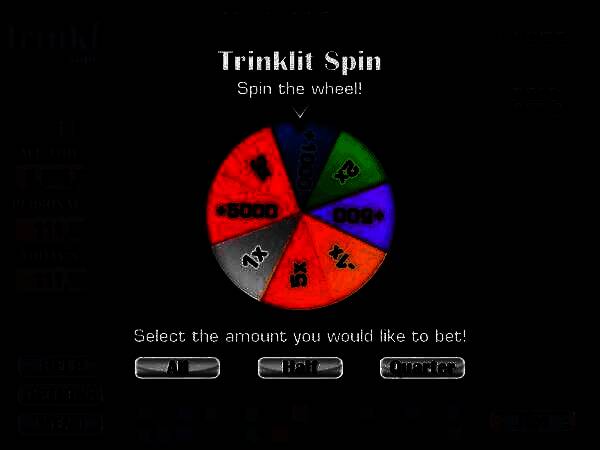This screenshot has width=600, height=450.
Task: Choose the Quarter bet option
Action: [x=422, y=368]
